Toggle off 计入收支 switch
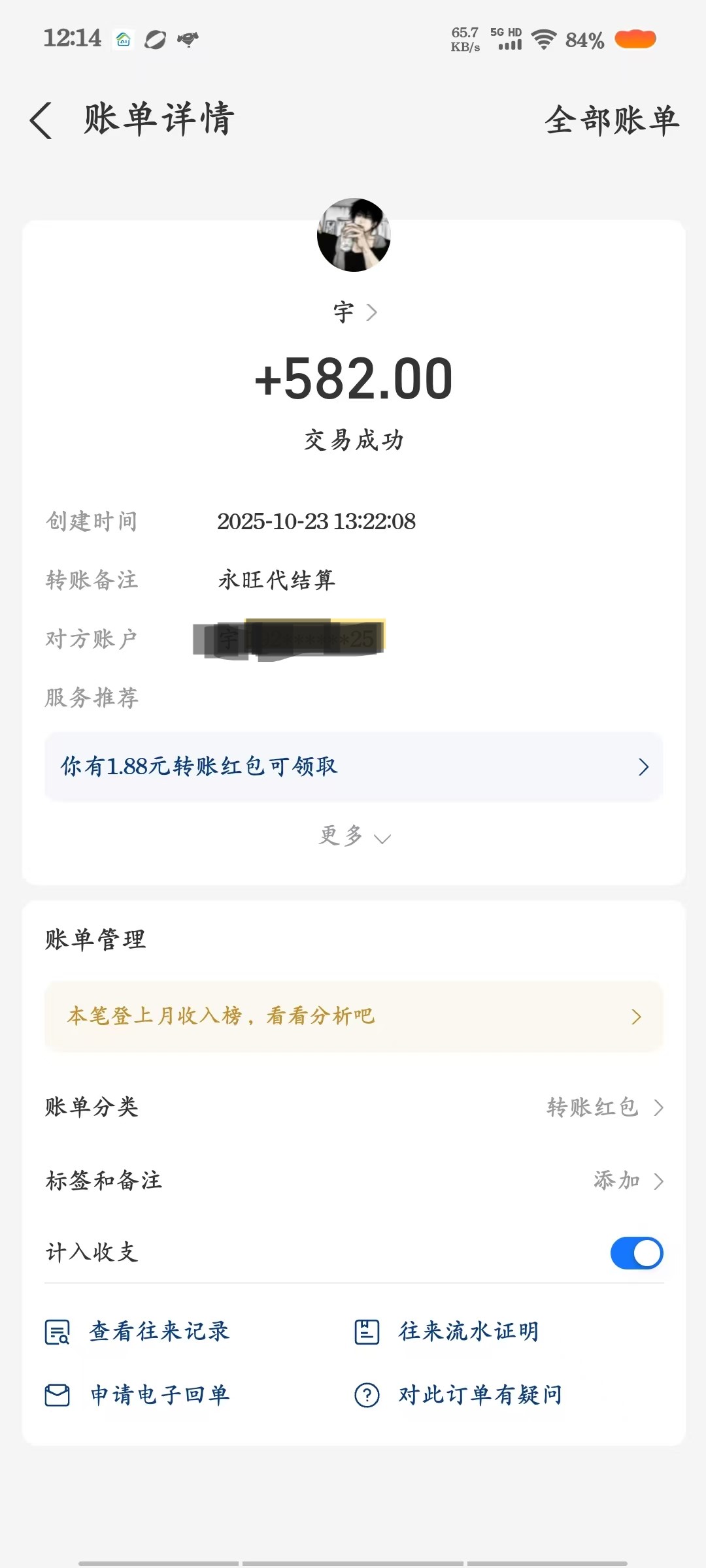 pos(636,1252)
